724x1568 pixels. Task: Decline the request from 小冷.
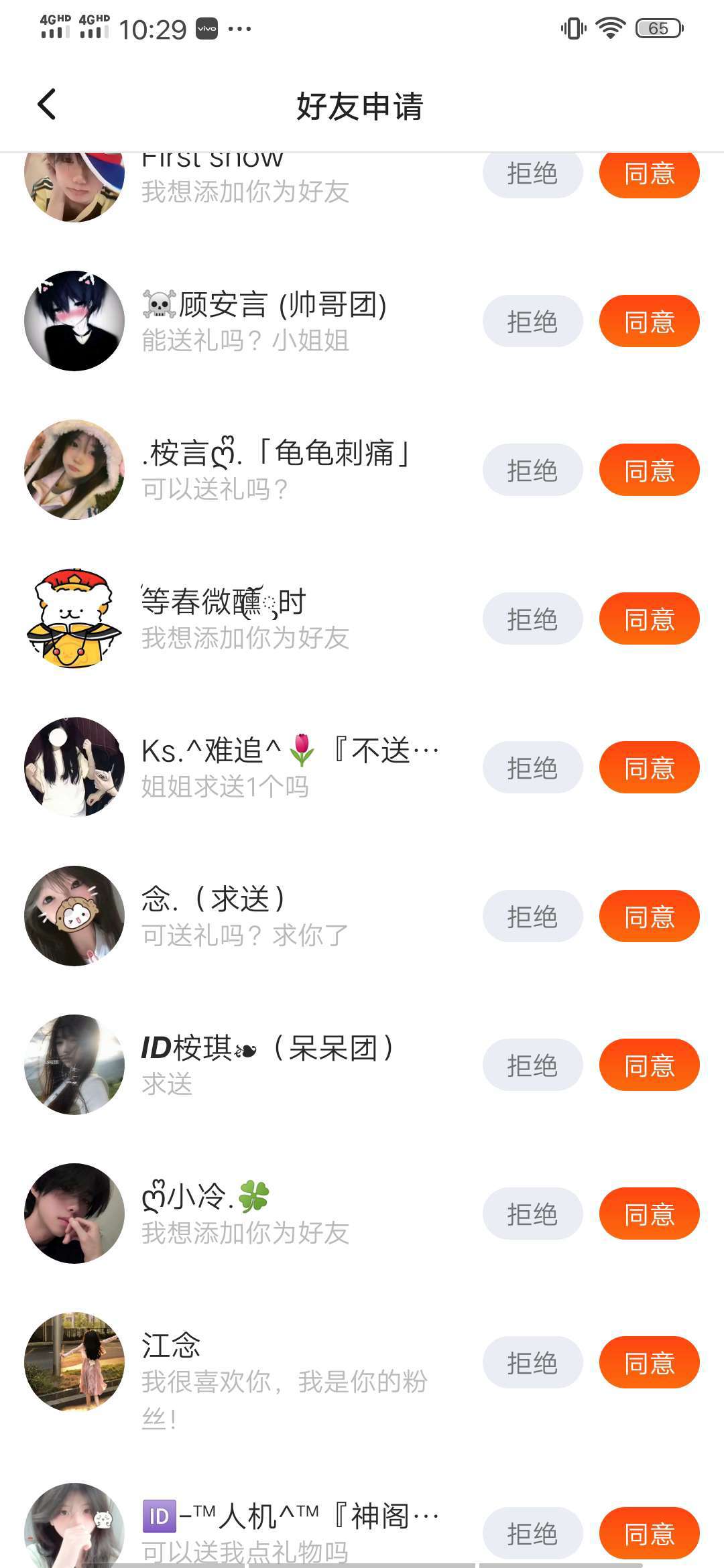point(532,1214)
